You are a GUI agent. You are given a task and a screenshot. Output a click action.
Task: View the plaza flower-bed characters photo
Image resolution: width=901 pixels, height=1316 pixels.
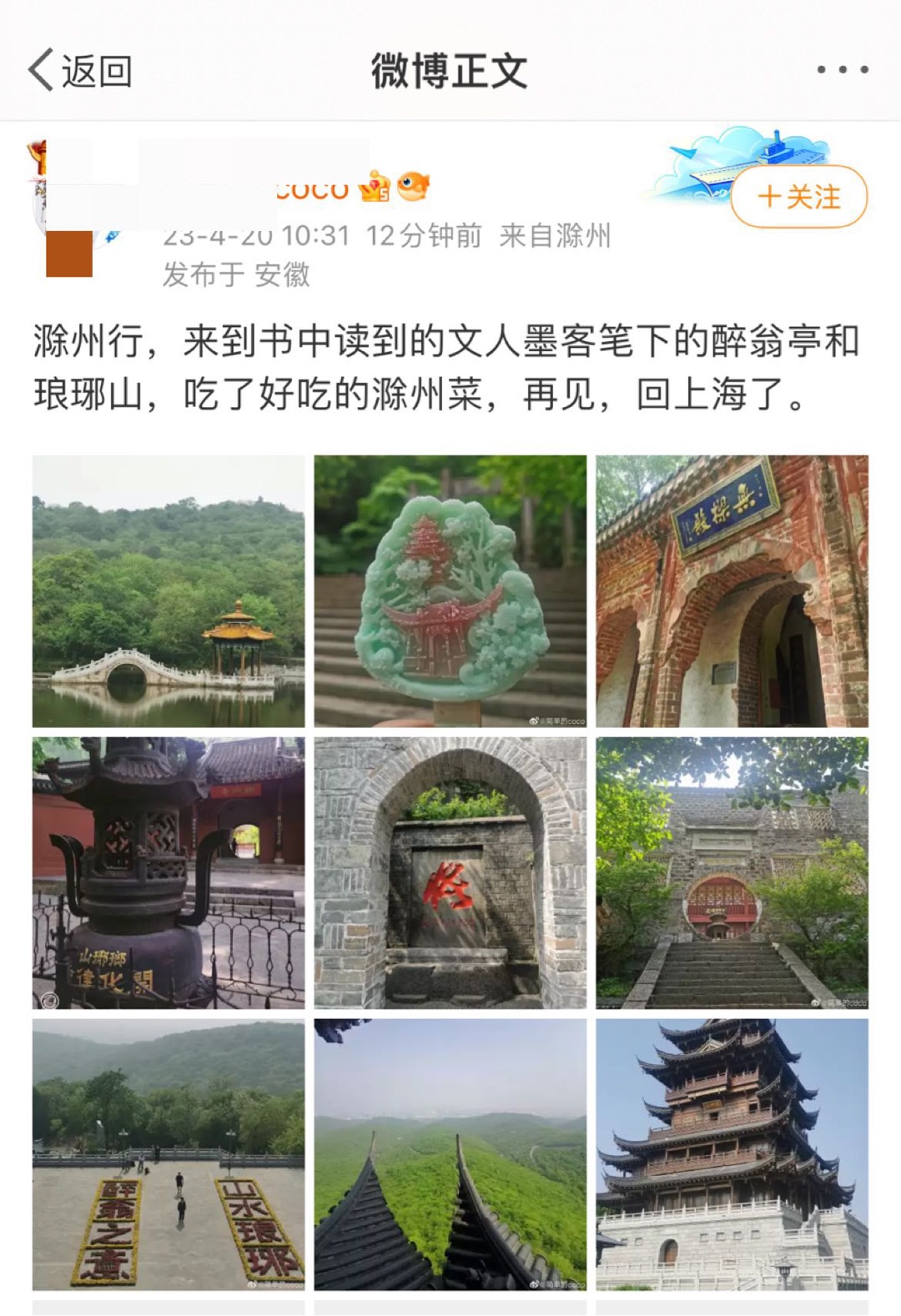pyautogui.click(x=169, y=1154)
